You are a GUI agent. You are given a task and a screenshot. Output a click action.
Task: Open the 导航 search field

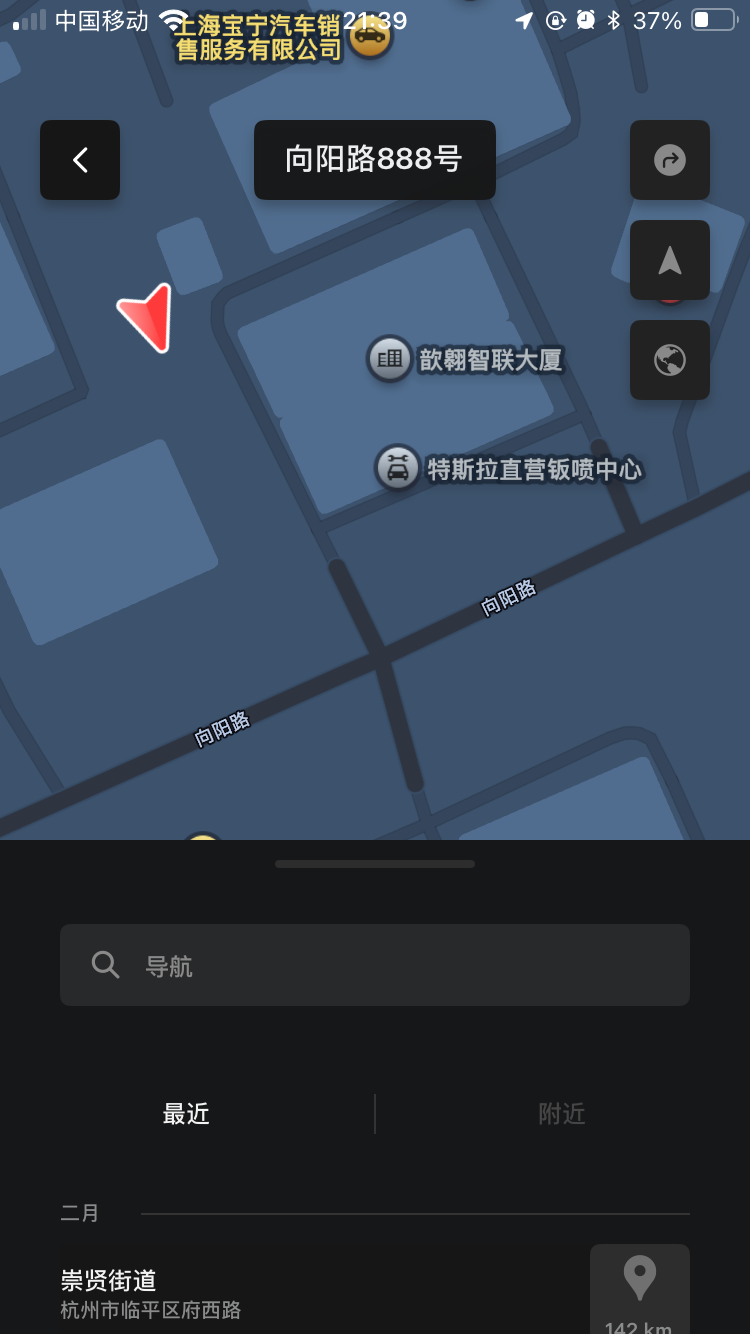click(375, 965)
